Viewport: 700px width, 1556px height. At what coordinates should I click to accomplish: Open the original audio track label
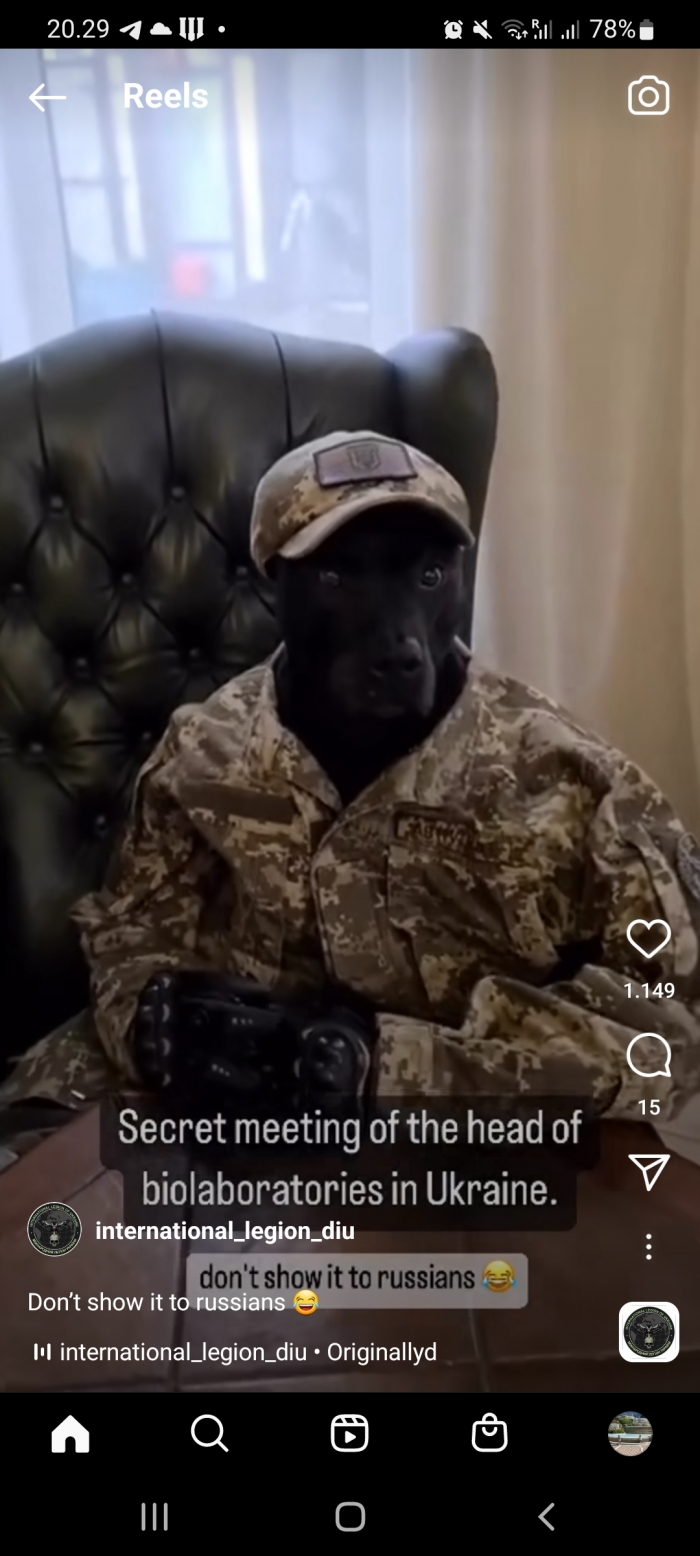(x=236, y=1352)
